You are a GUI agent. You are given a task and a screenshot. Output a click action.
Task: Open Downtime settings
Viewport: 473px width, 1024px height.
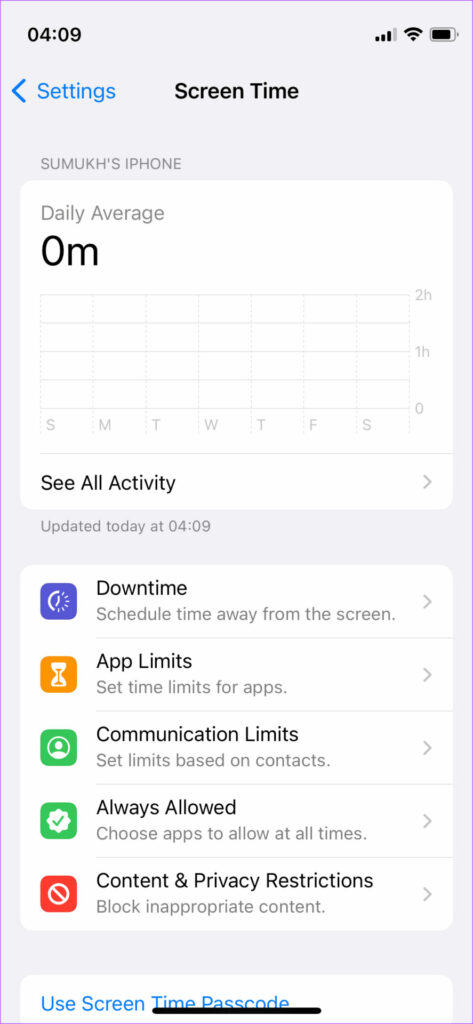pyautogui.click(x=236, y=601)
